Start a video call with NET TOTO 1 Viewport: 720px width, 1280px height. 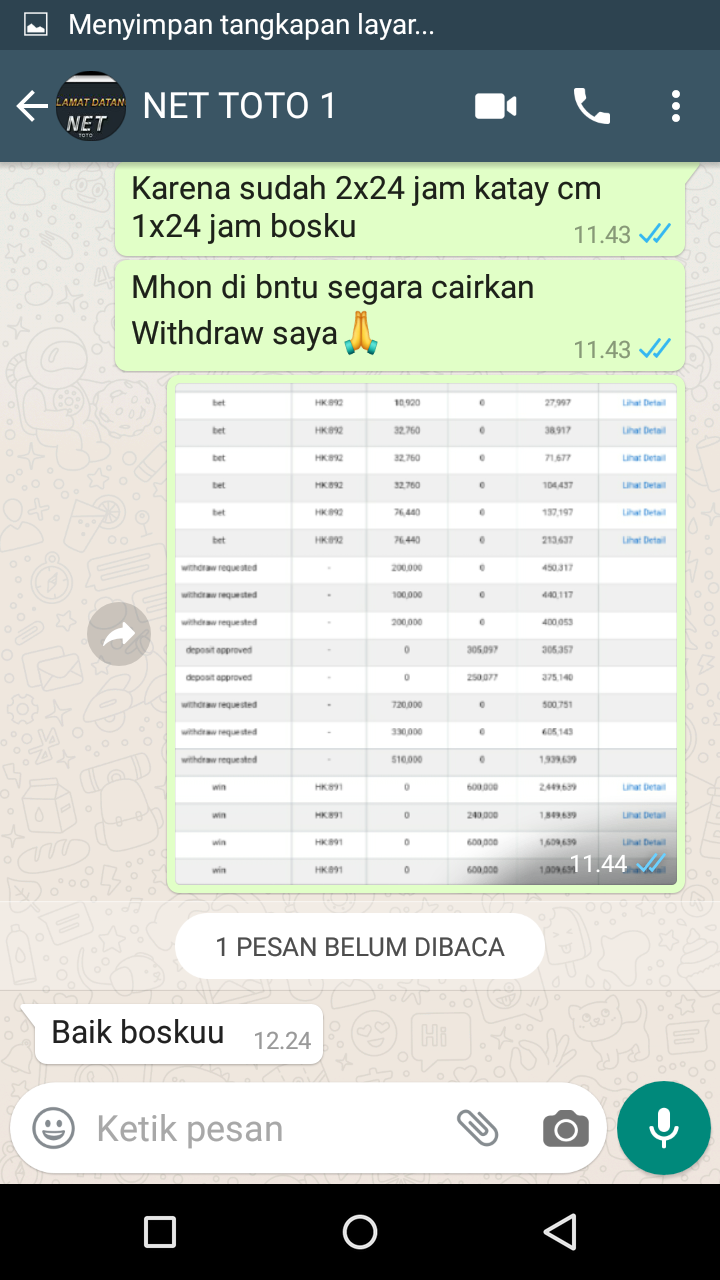496,106
